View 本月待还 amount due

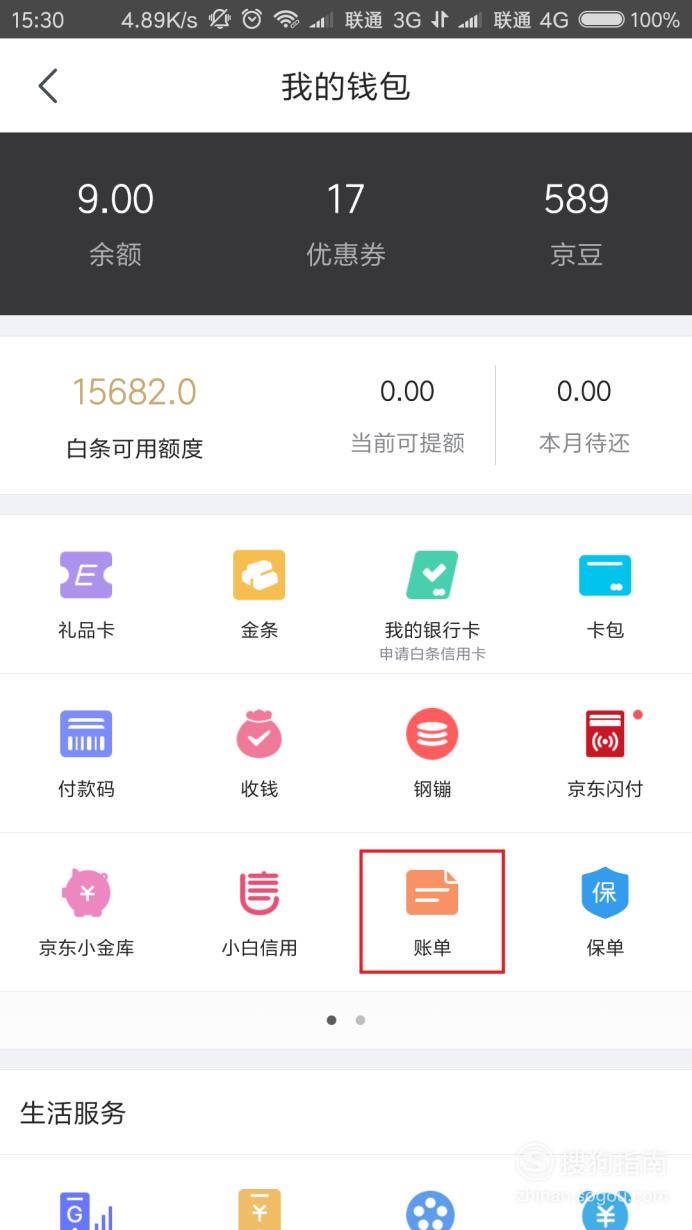(584, 416)
